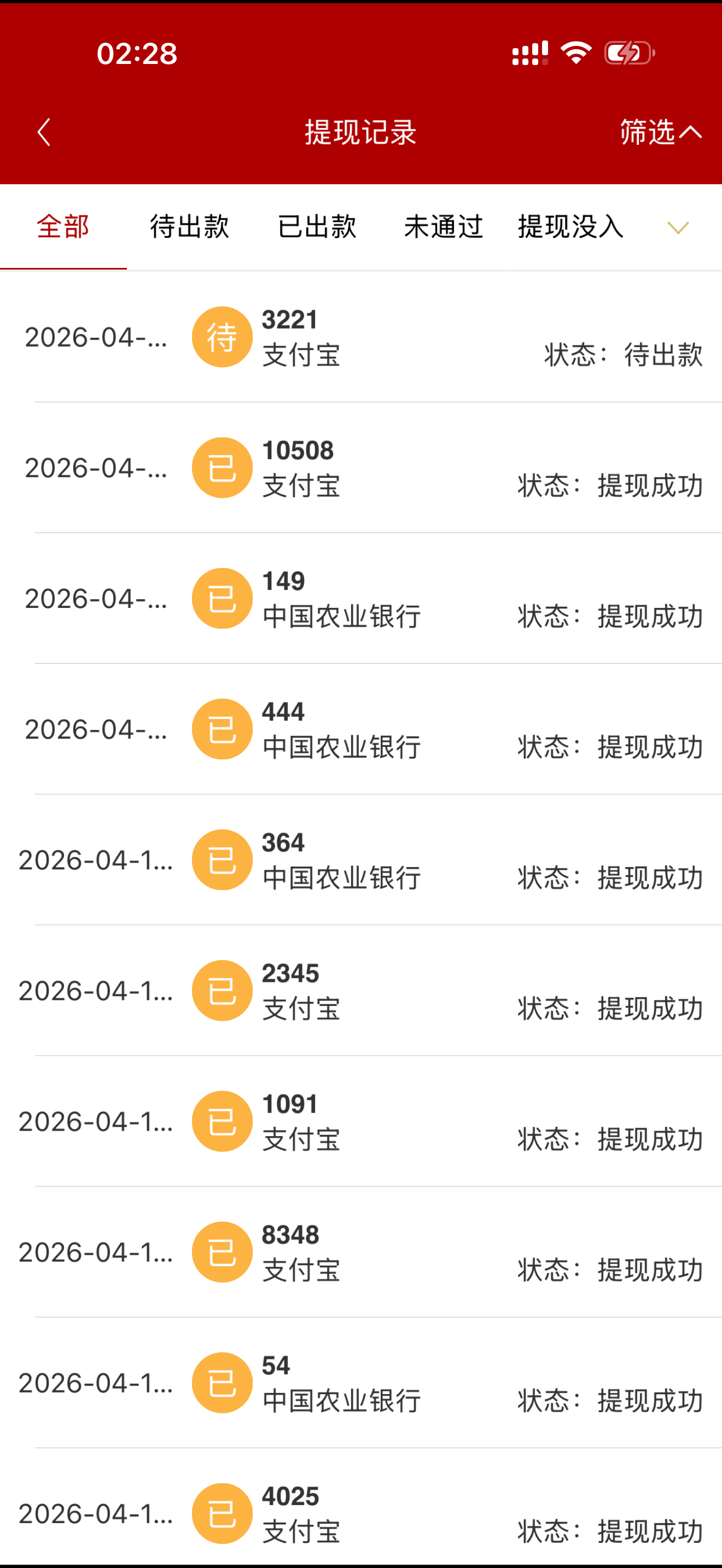Switch to the 待出款 tab
The height and width of the screenshot is (1568, 722).
(189, 226)
